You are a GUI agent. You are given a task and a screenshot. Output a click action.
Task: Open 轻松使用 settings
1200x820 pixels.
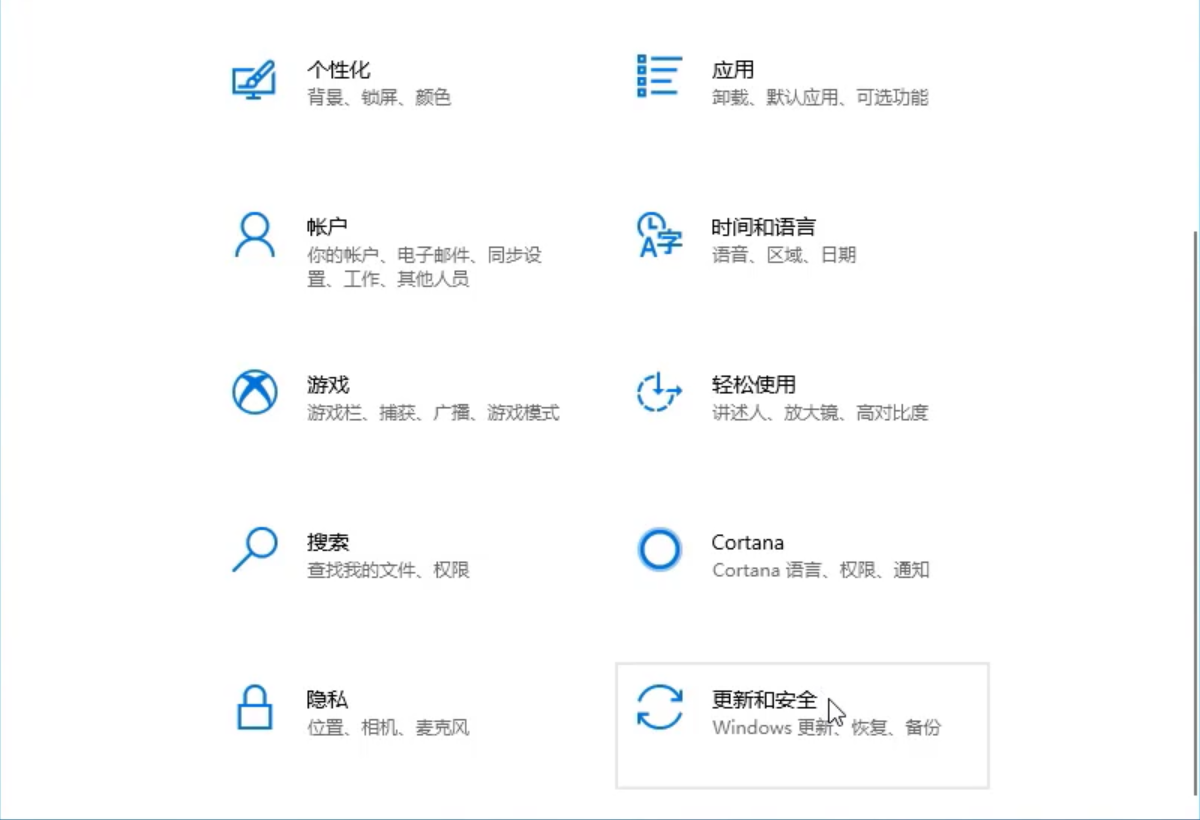pyautogui.click(x=753, y=386)
